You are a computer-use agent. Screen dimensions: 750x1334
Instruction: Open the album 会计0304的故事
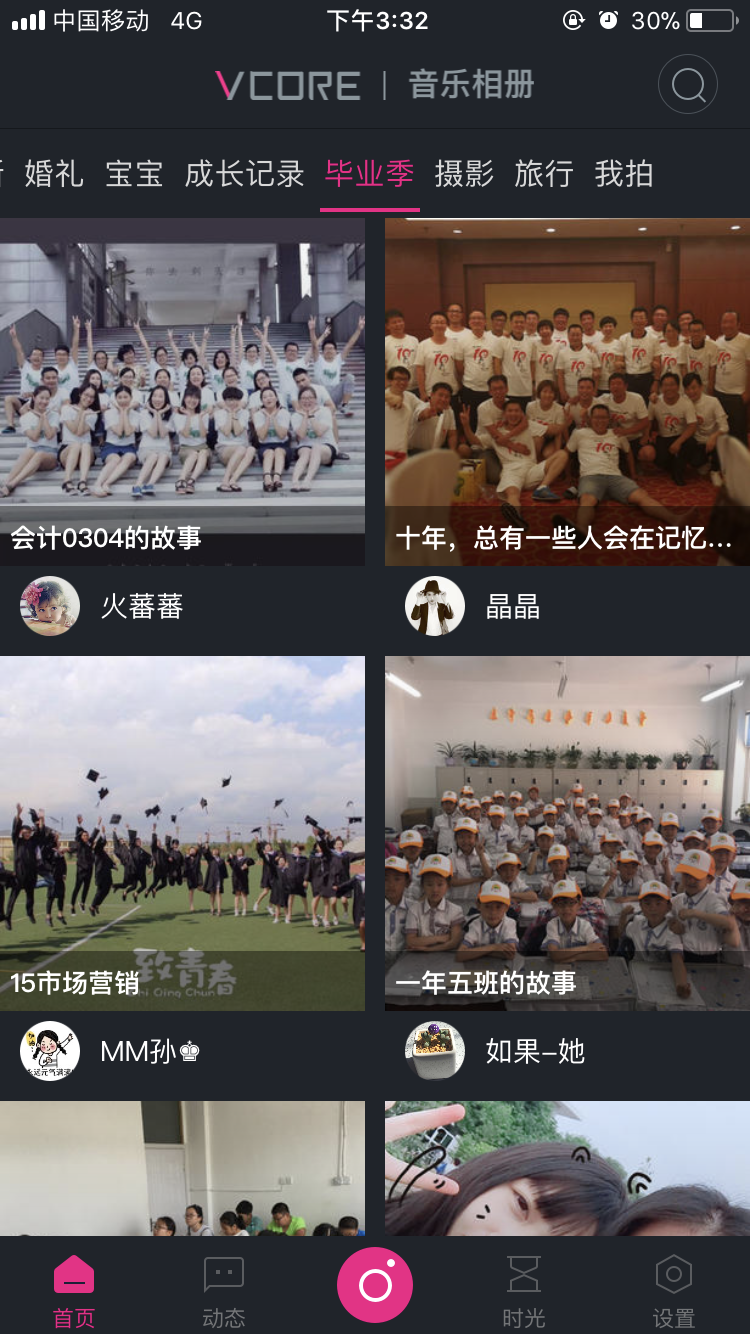pyautogui.click(x=182, y=391)
